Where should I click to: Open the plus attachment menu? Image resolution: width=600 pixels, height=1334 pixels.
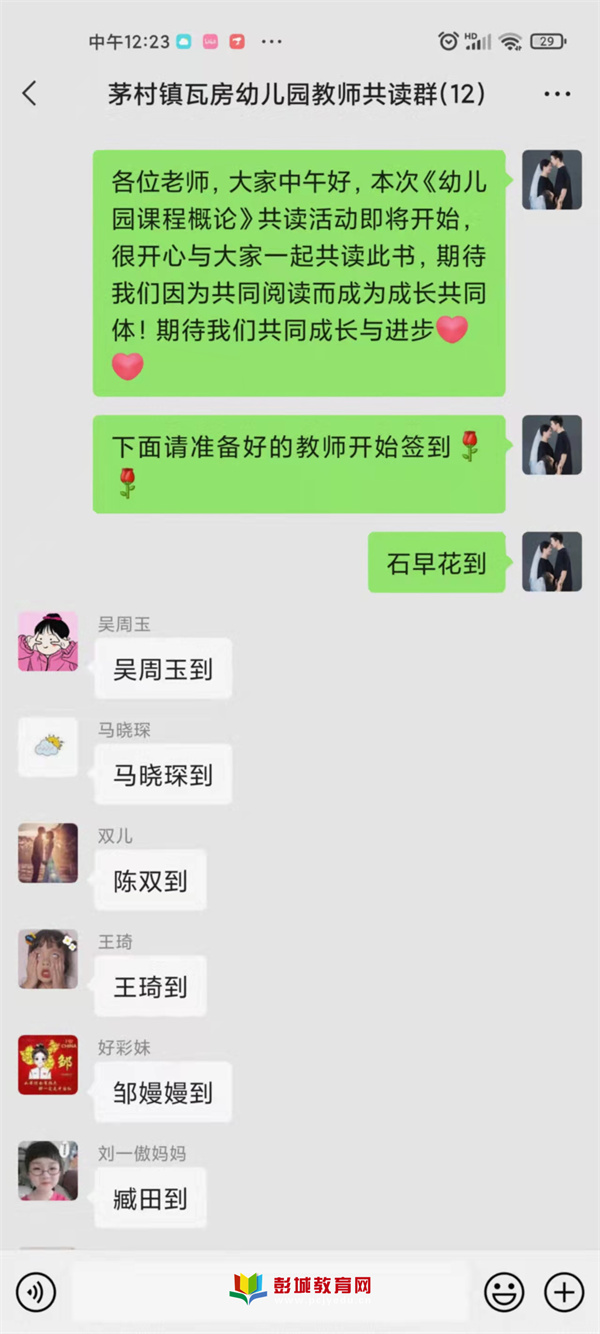coord(564,1292)
